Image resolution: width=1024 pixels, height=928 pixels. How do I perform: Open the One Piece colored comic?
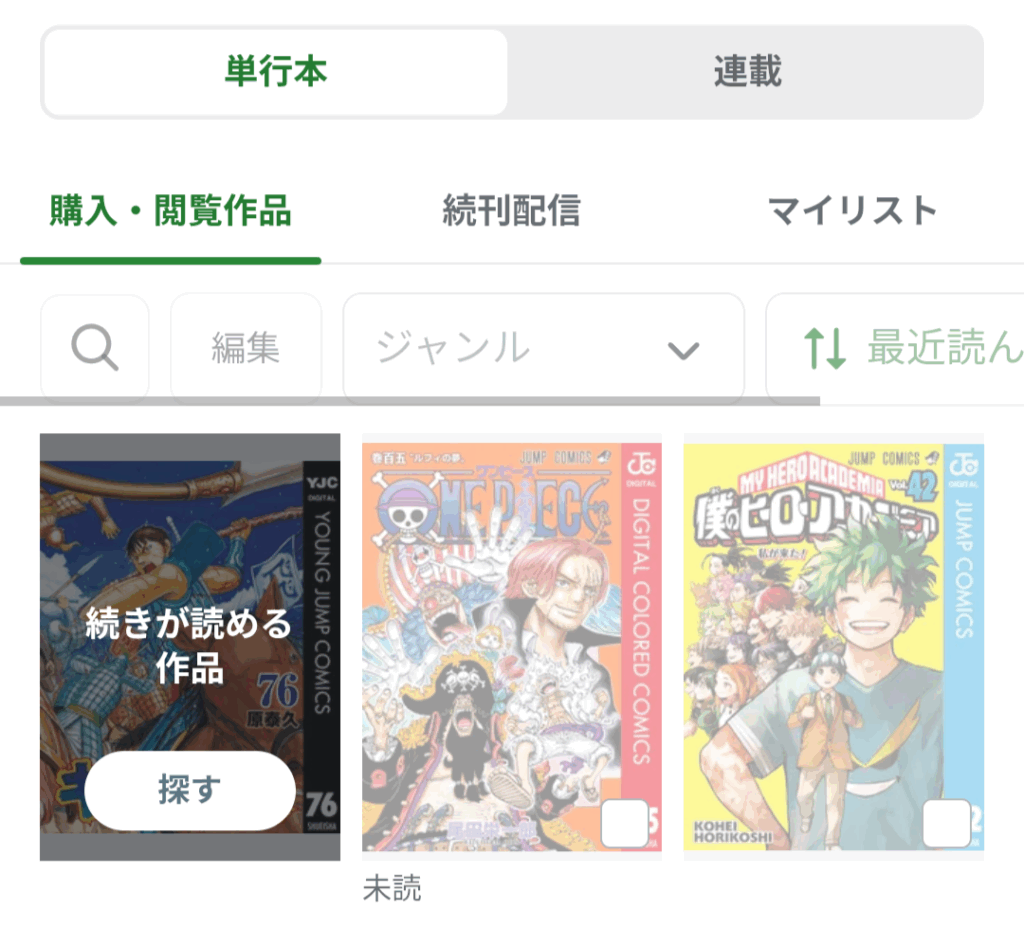coord(500,620)
